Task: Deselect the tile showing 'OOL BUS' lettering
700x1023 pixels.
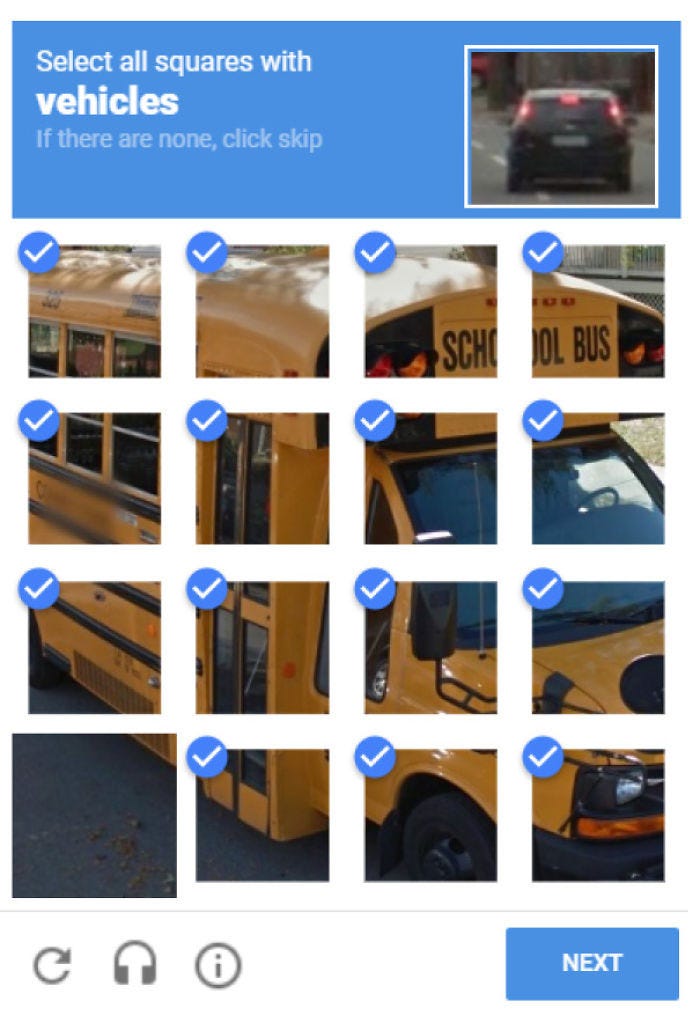Action: (x=598, y=311)
